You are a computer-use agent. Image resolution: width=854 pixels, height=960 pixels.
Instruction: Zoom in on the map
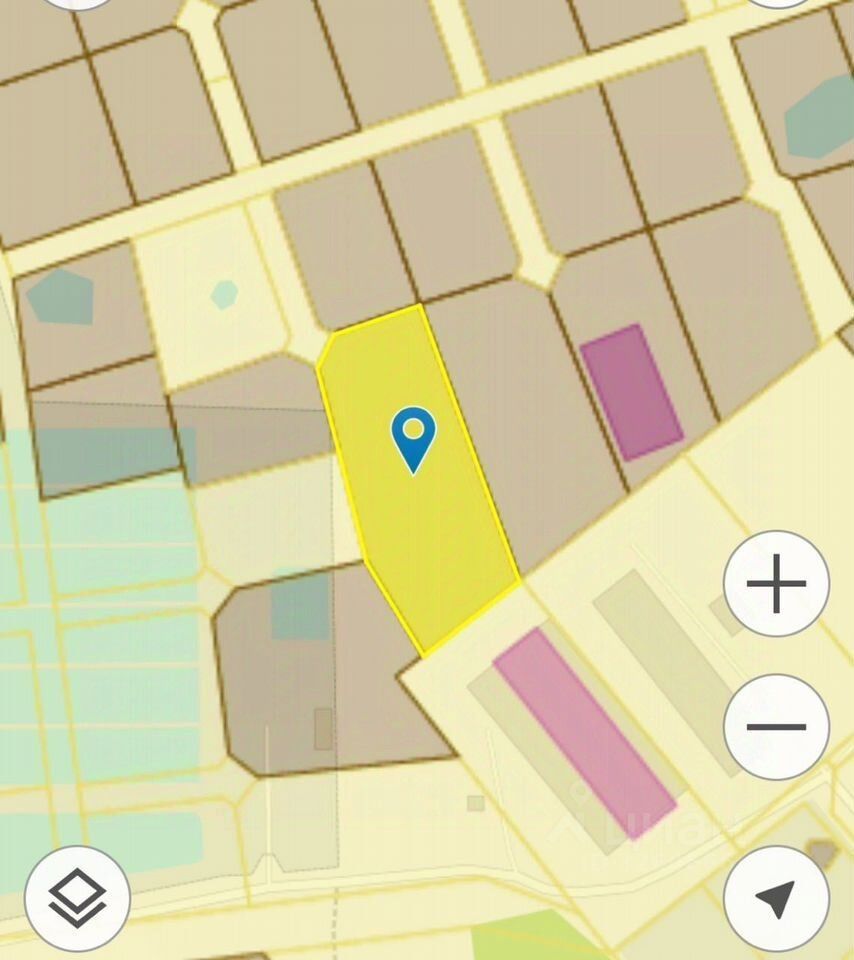tap(776, 584)
